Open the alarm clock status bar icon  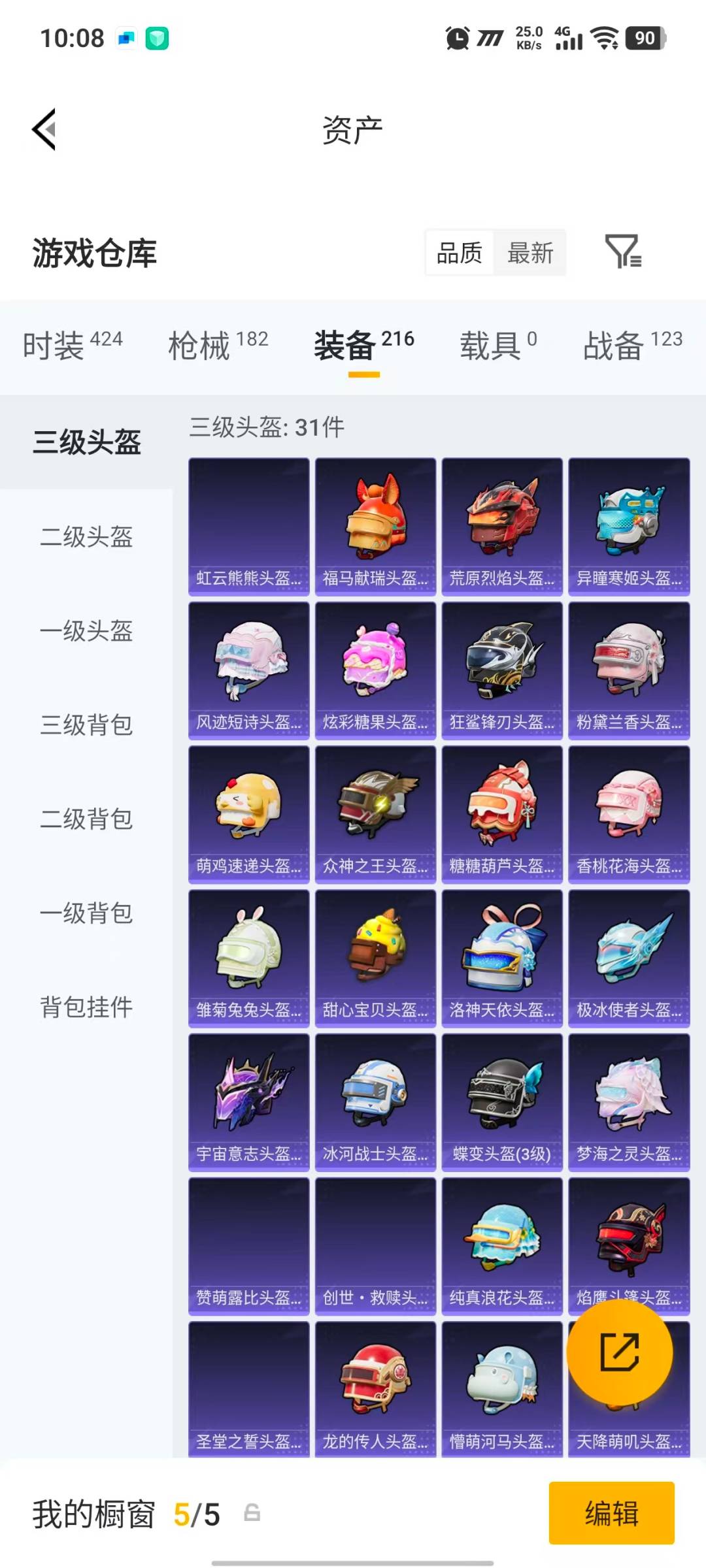pos(458,38)
